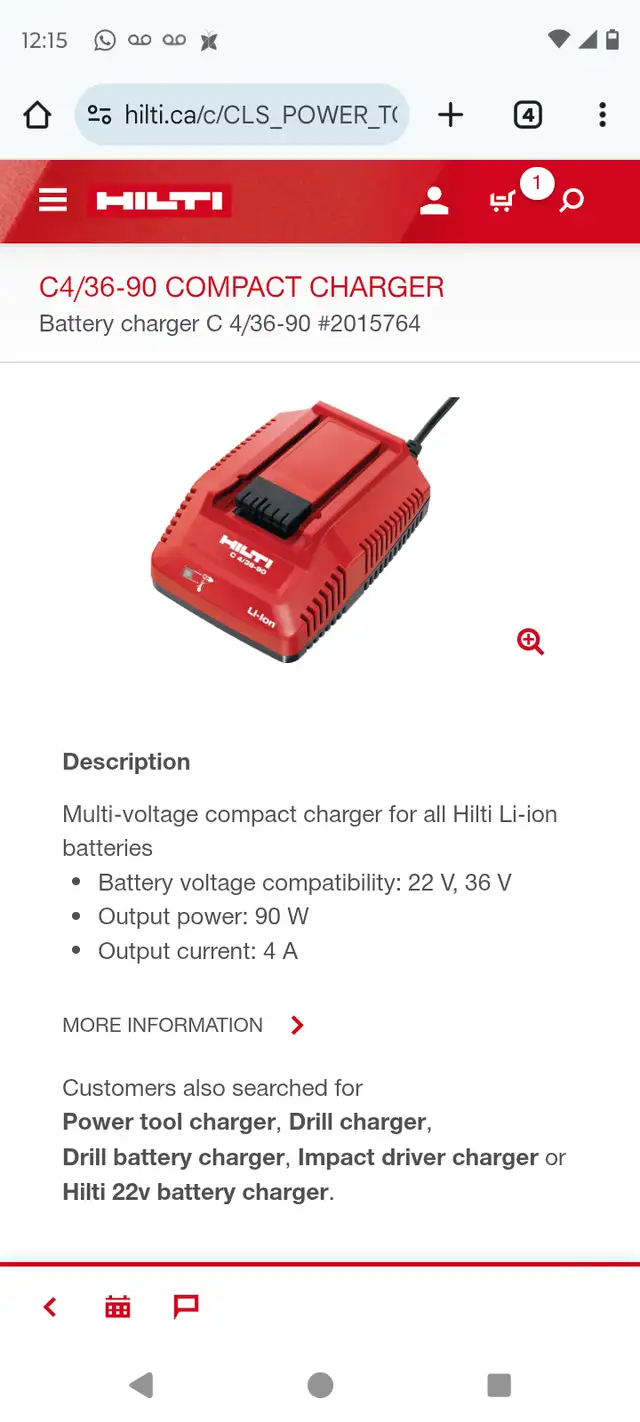
Task: Open the Drill battery charger link
Action: click(173, 1157)
